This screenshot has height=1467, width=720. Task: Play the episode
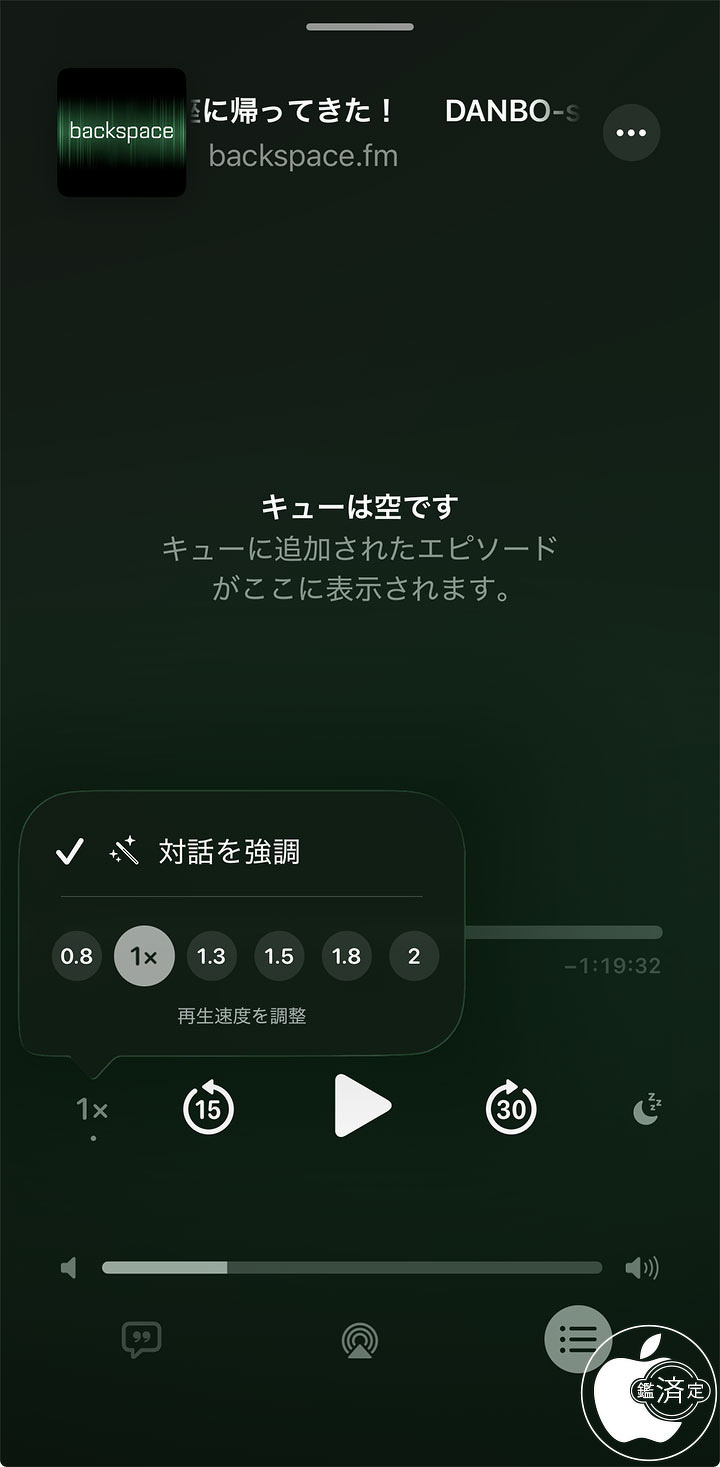click(x=361, y=1106)
